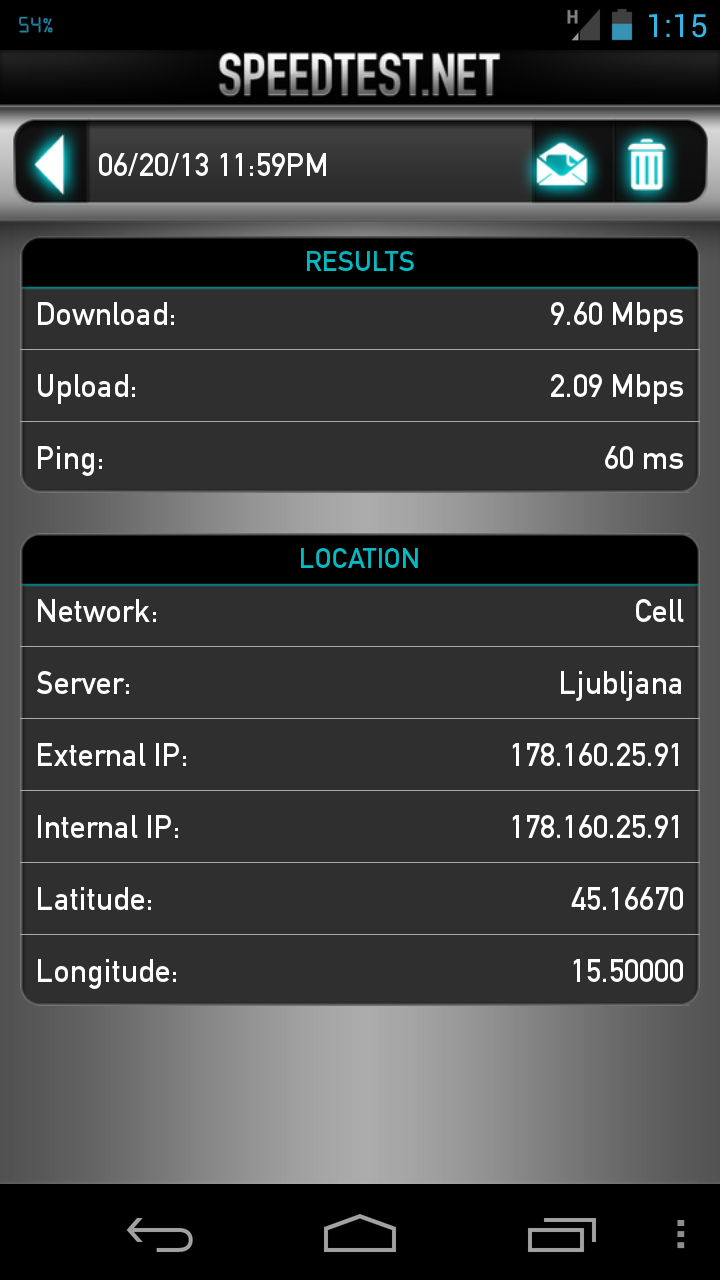Tap the RESULTS section header
The width and height of the screenshot is (720, 1280).
click(360, 261)
